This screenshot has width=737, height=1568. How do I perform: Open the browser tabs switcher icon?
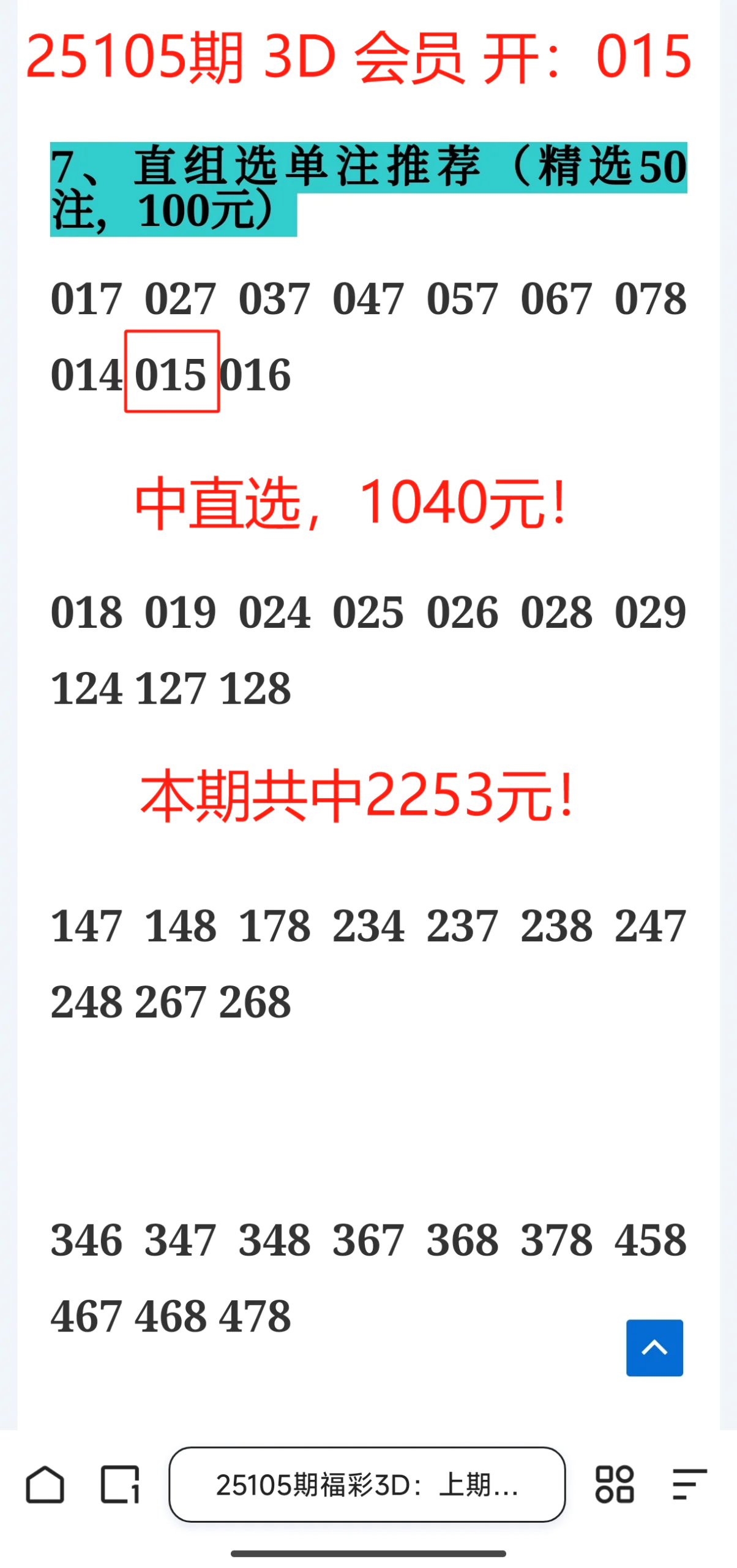point(120,1484)
